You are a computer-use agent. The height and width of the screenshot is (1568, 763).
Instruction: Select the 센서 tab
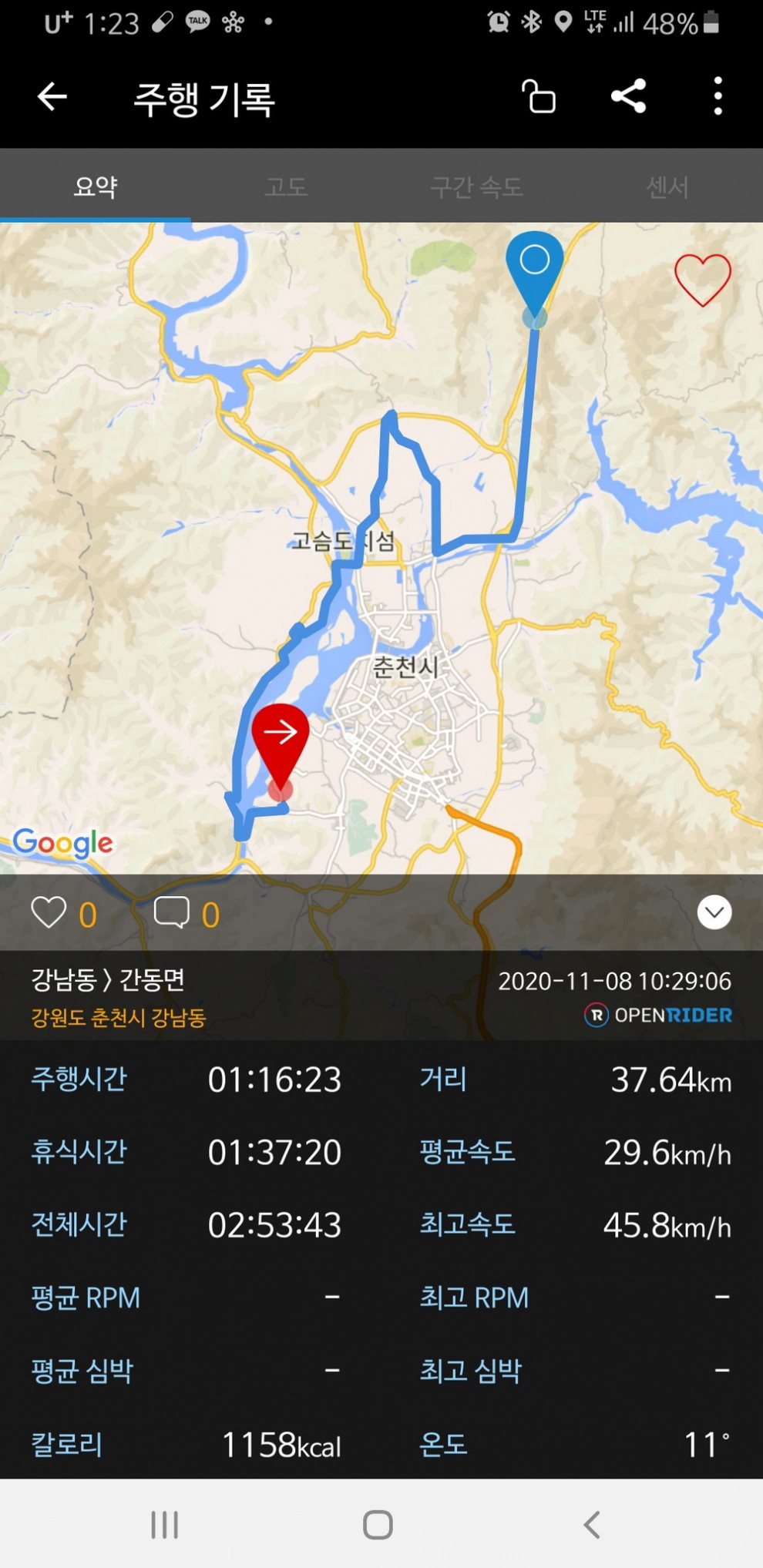coord(667,186)
